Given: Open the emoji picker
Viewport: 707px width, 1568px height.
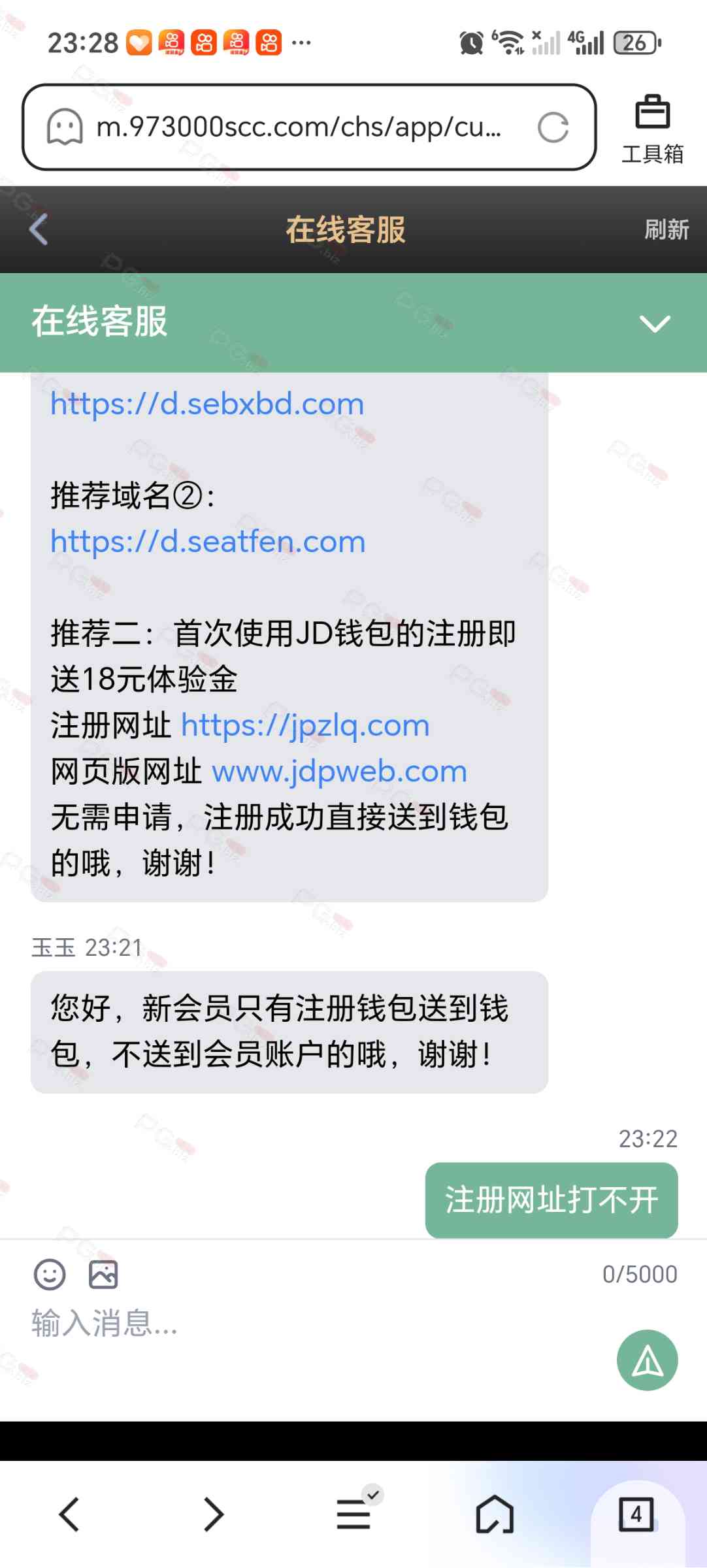Looking at the screenshot, I should coord(50,1274).
